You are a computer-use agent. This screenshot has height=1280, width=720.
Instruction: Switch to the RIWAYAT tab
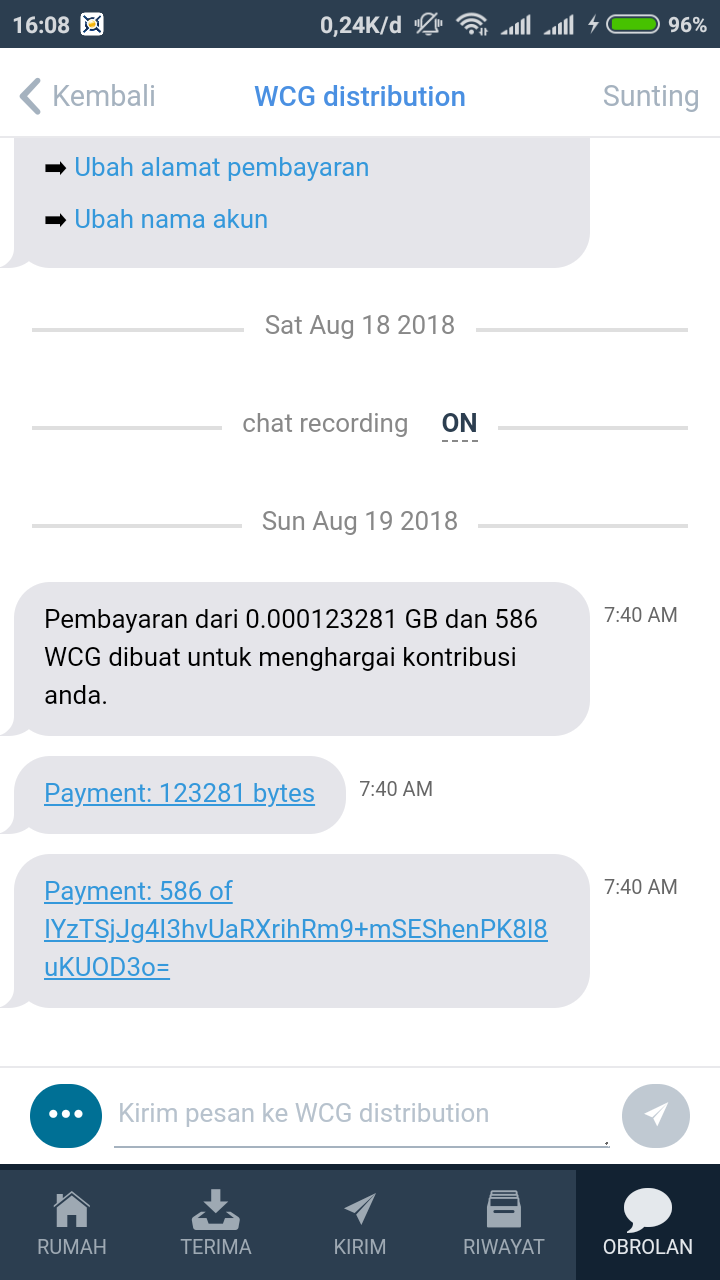(504, 1224)
